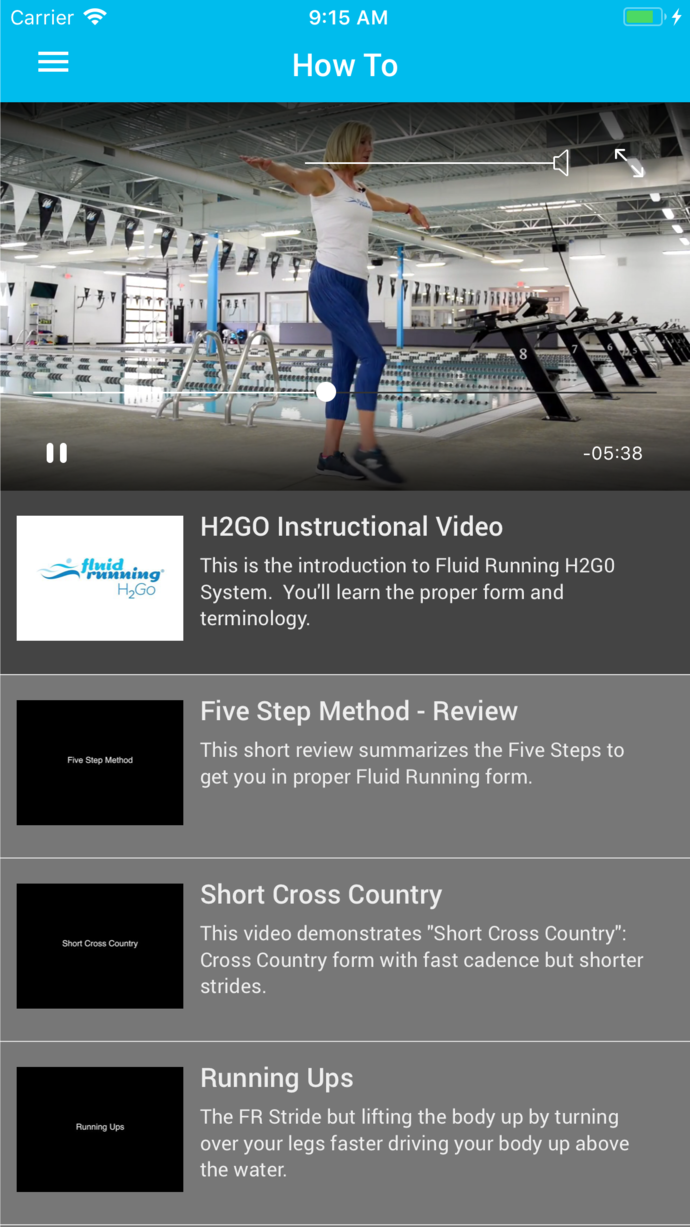Open the hamburger navigation menu
The image size is (690, 1227).
(53, 63)
